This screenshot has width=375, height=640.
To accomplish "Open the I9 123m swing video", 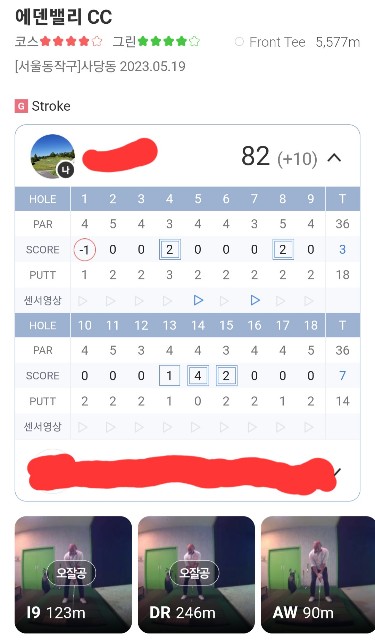I will (x=73, y=575).
